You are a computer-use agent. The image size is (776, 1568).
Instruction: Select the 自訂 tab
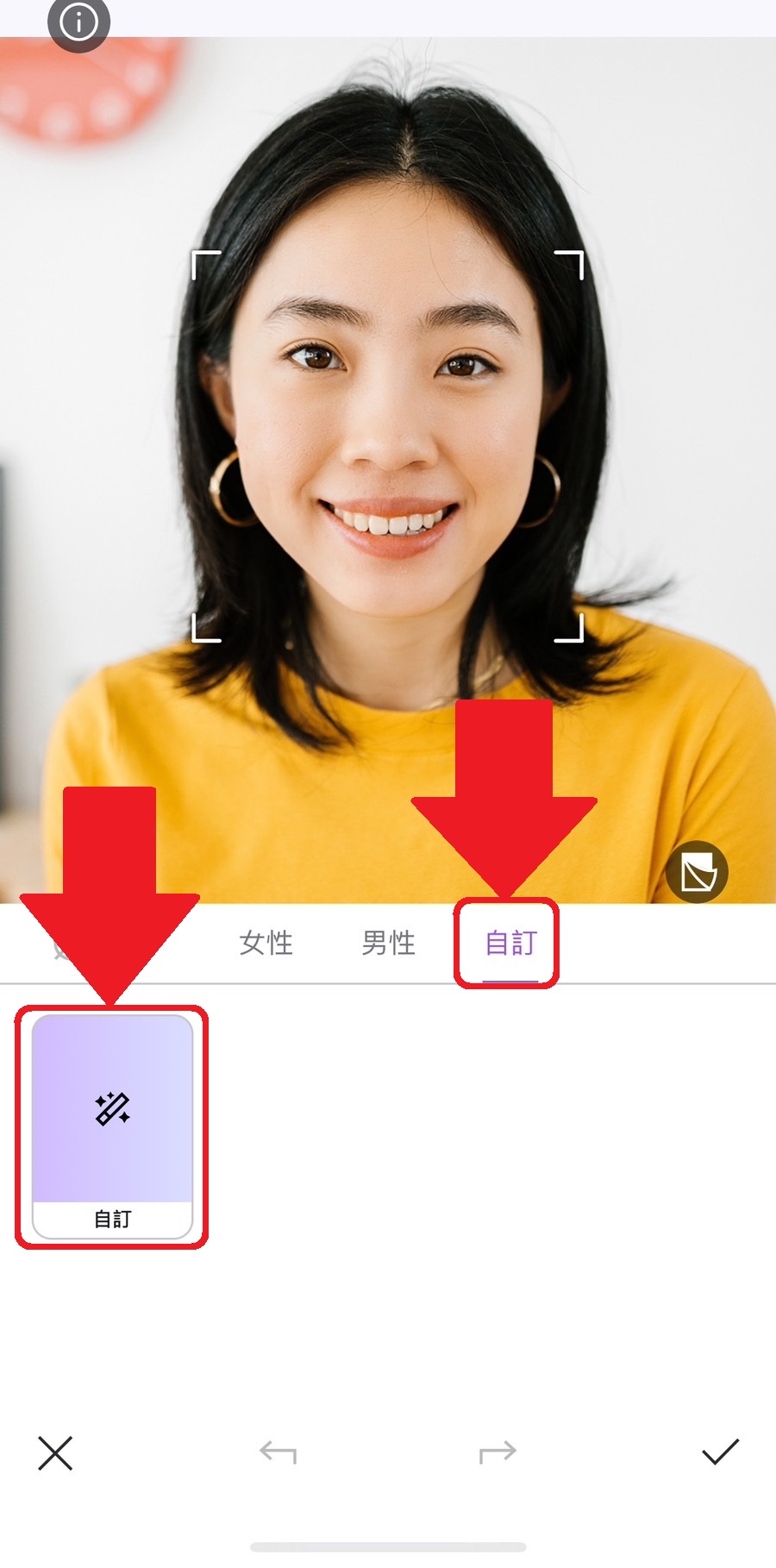point(510,943)
